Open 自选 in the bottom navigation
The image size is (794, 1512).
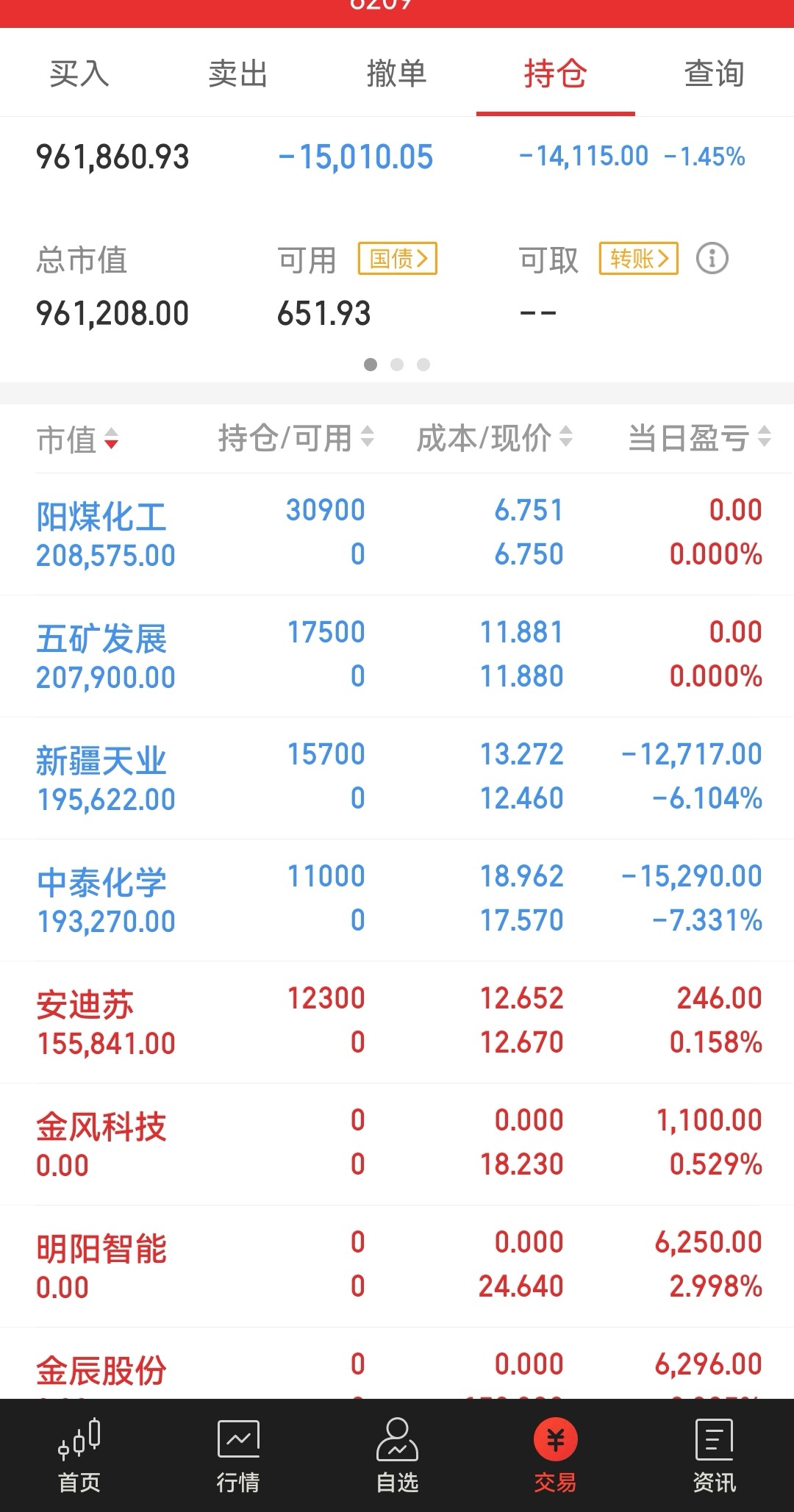coord(397,1455)
